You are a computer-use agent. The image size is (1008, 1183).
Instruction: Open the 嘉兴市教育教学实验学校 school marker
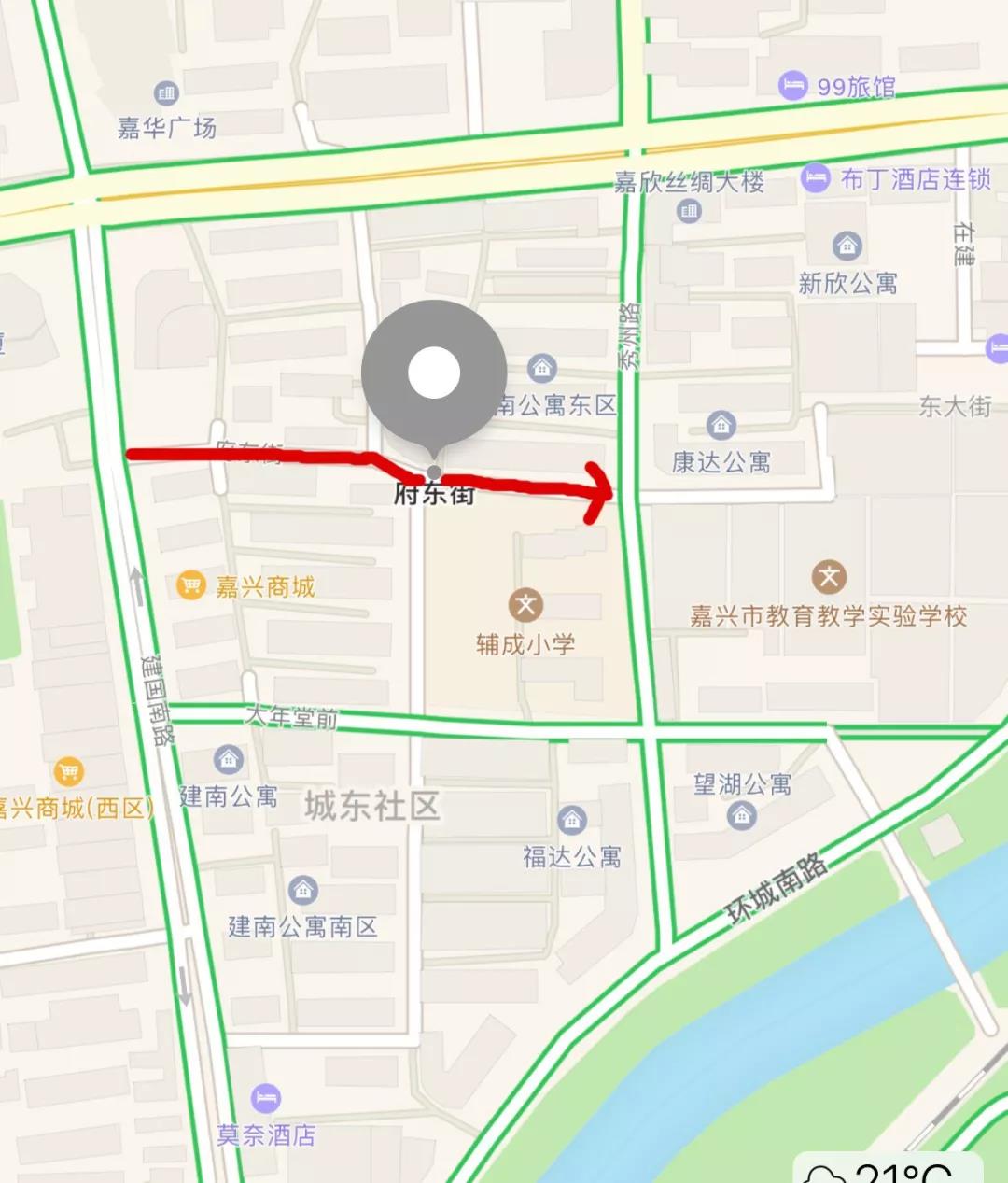click(828, 577)
